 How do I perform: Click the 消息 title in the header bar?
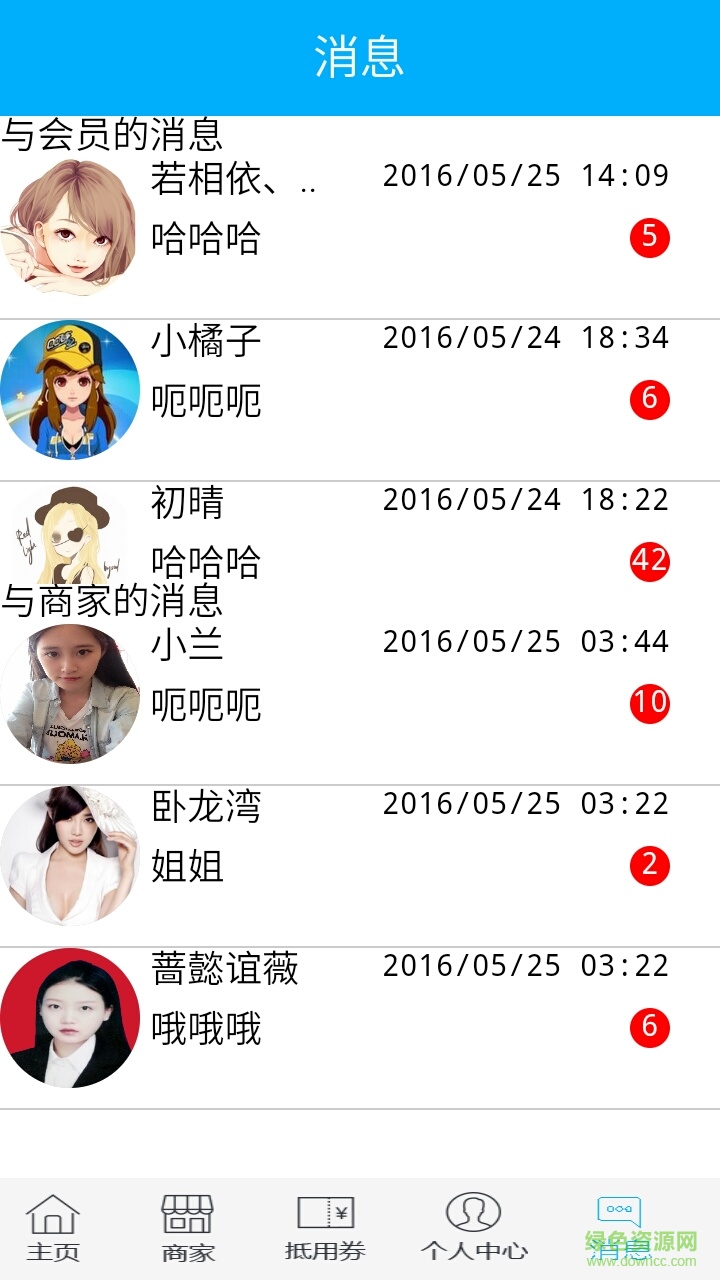[360, 56]
